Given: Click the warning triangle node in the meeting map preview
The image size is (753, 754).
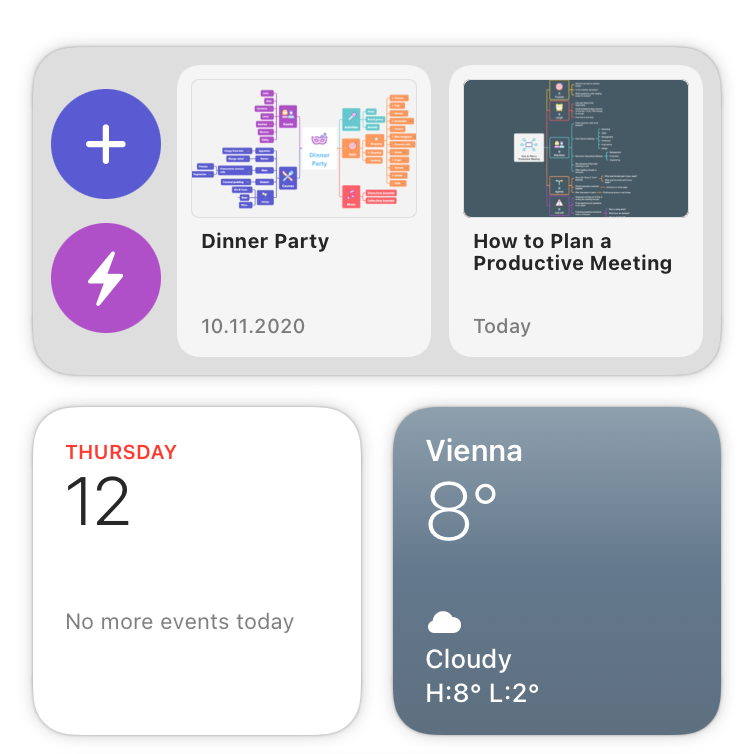Looking at the screenshot, I should pos(559,202).
